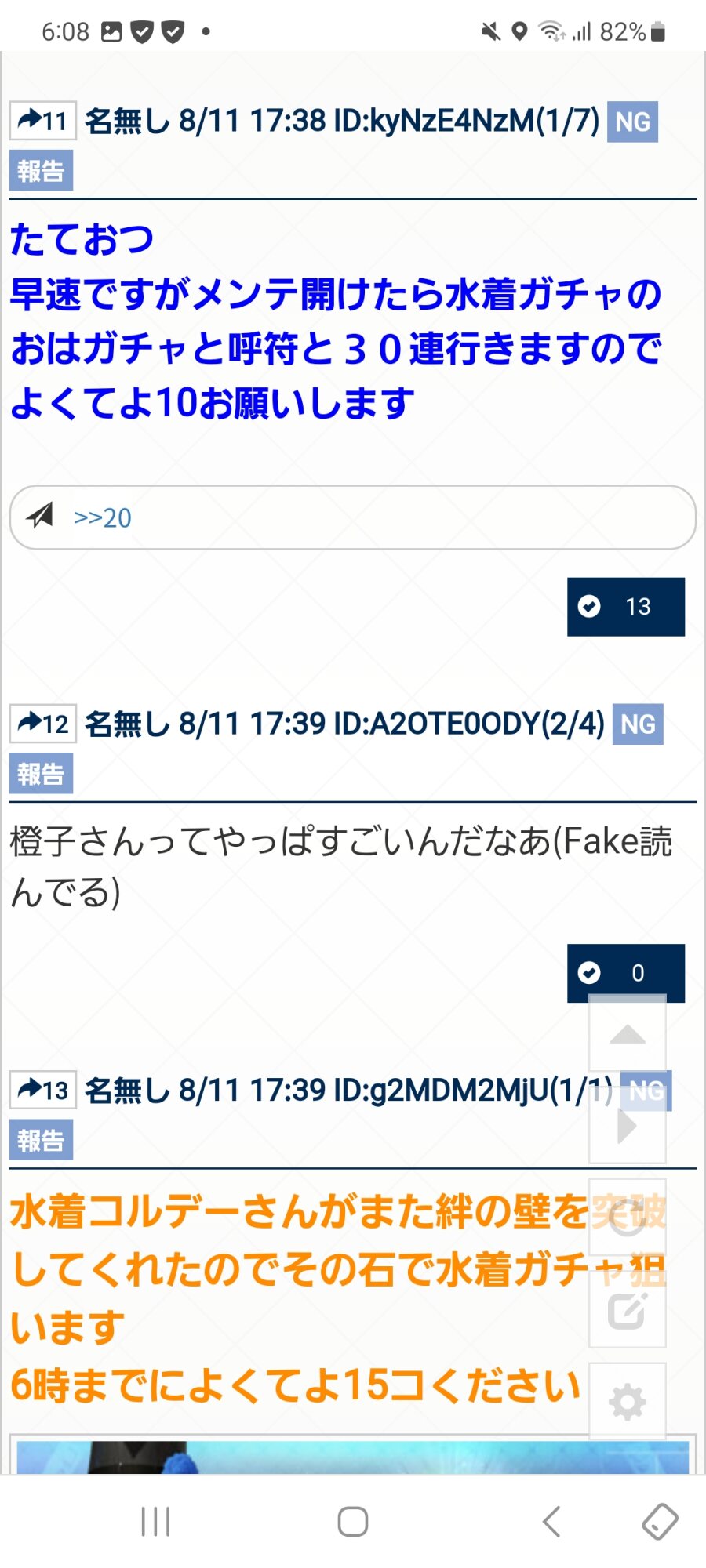Tap the reply arrow on post 11
The width and height of the screenshot is (706, 1568).
(42, 121)
